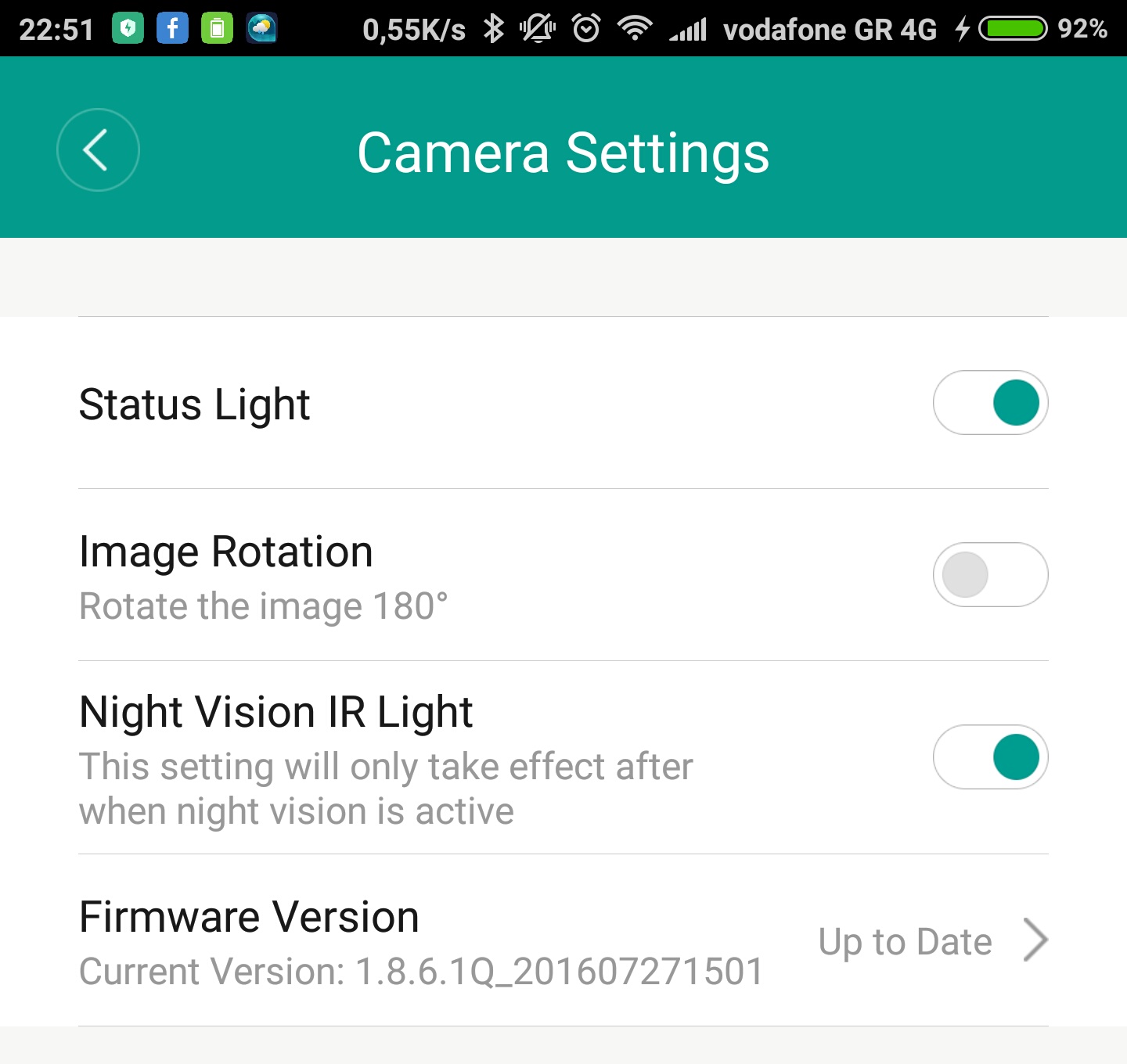Disable the Night Vision IR Light switch
The width and height of the screenshot is (1127, 1064).
pos(990,757)
